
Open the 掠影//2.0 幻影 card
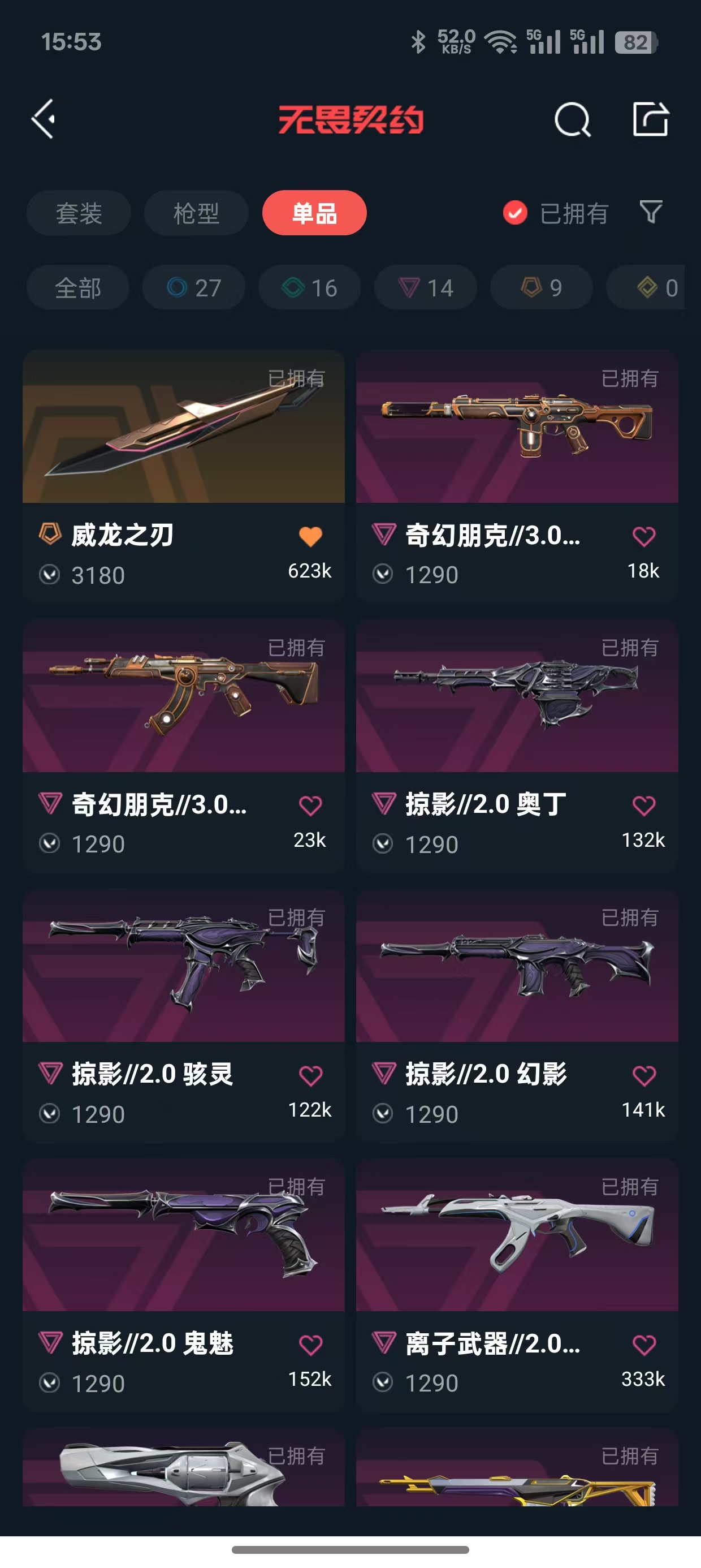pyautogui.click(x=517, y=966)
